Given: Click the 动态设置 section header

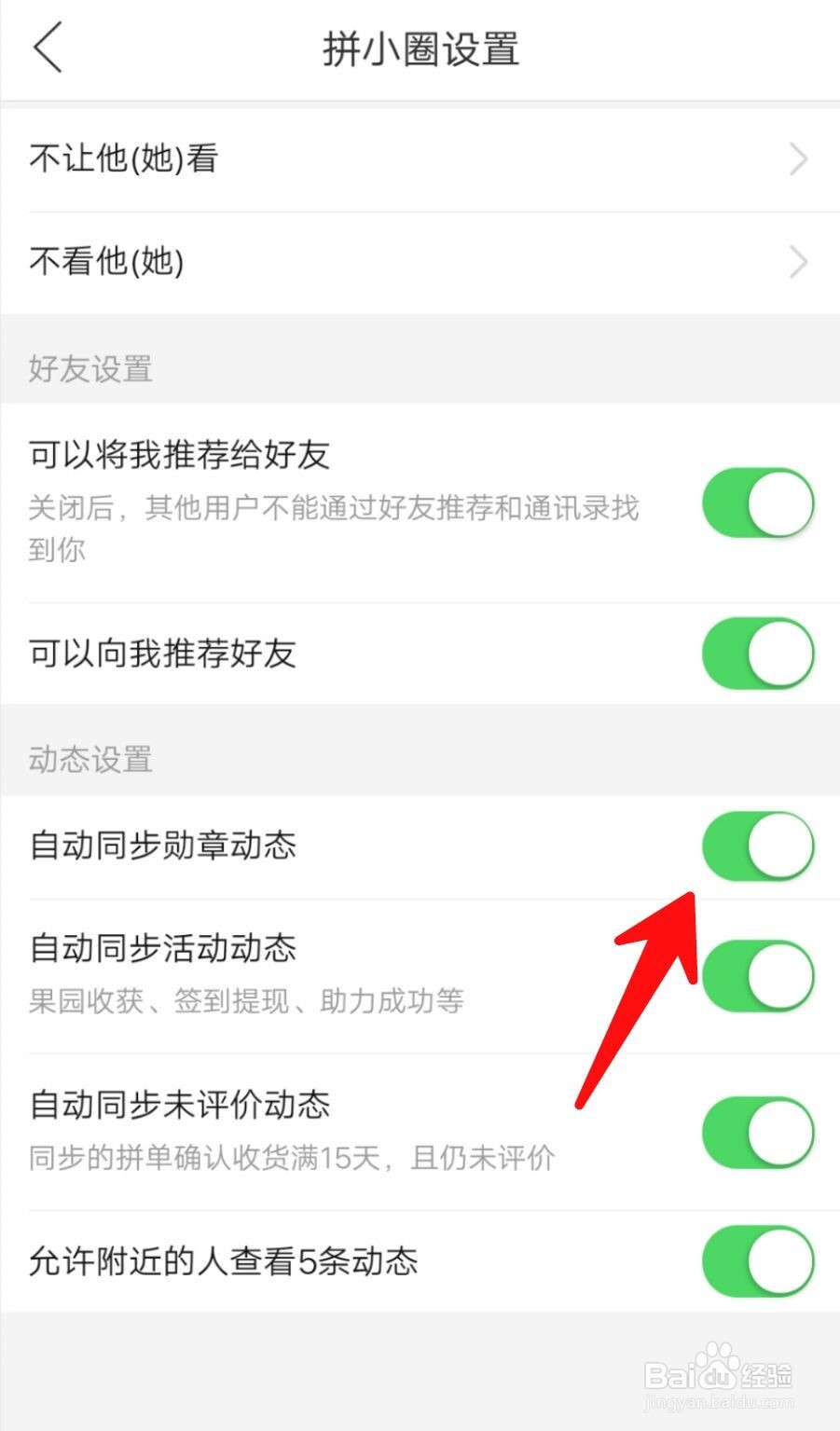Looking at the screenshot, I should [90, 759].
